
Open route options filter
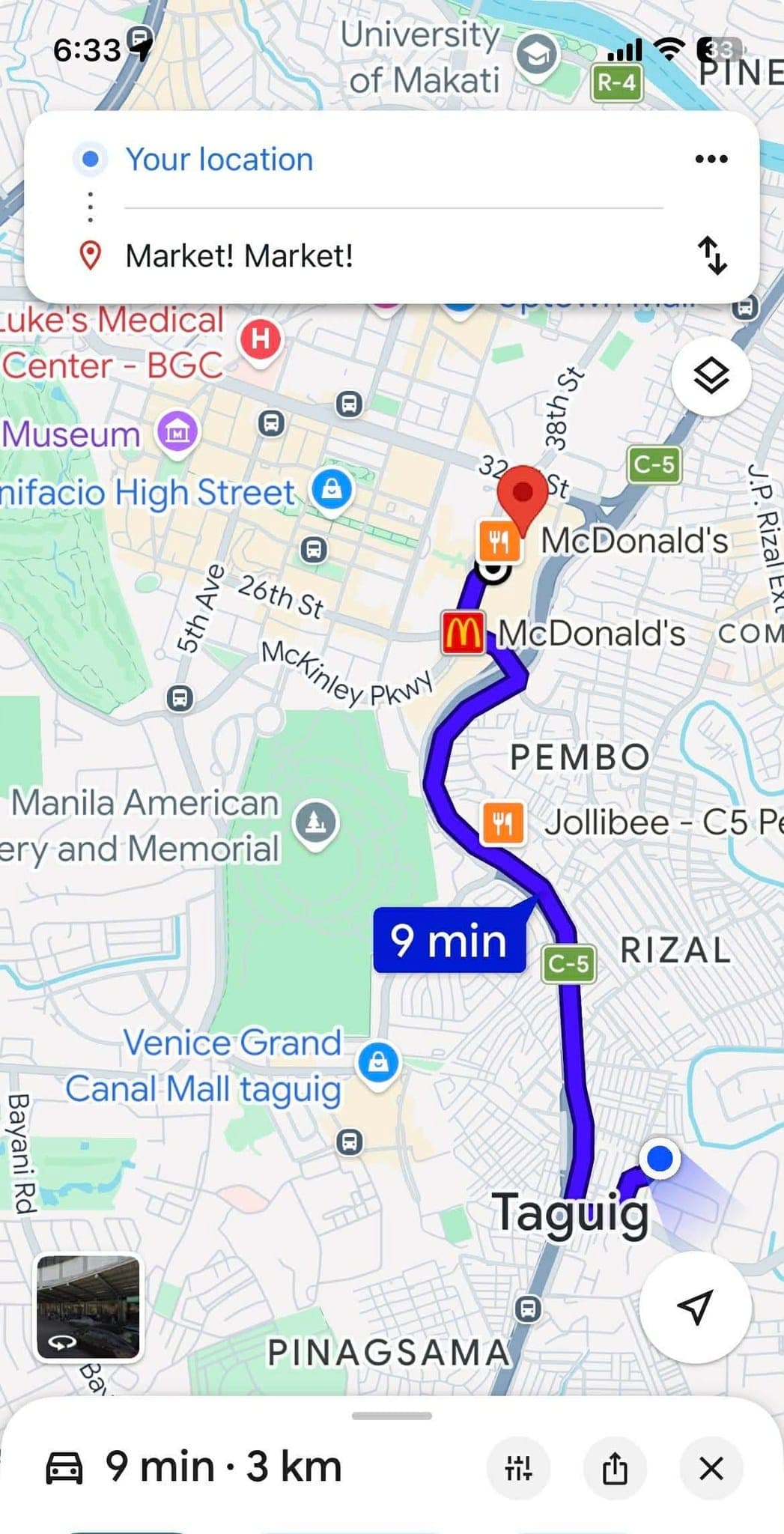coord(518,1468)
